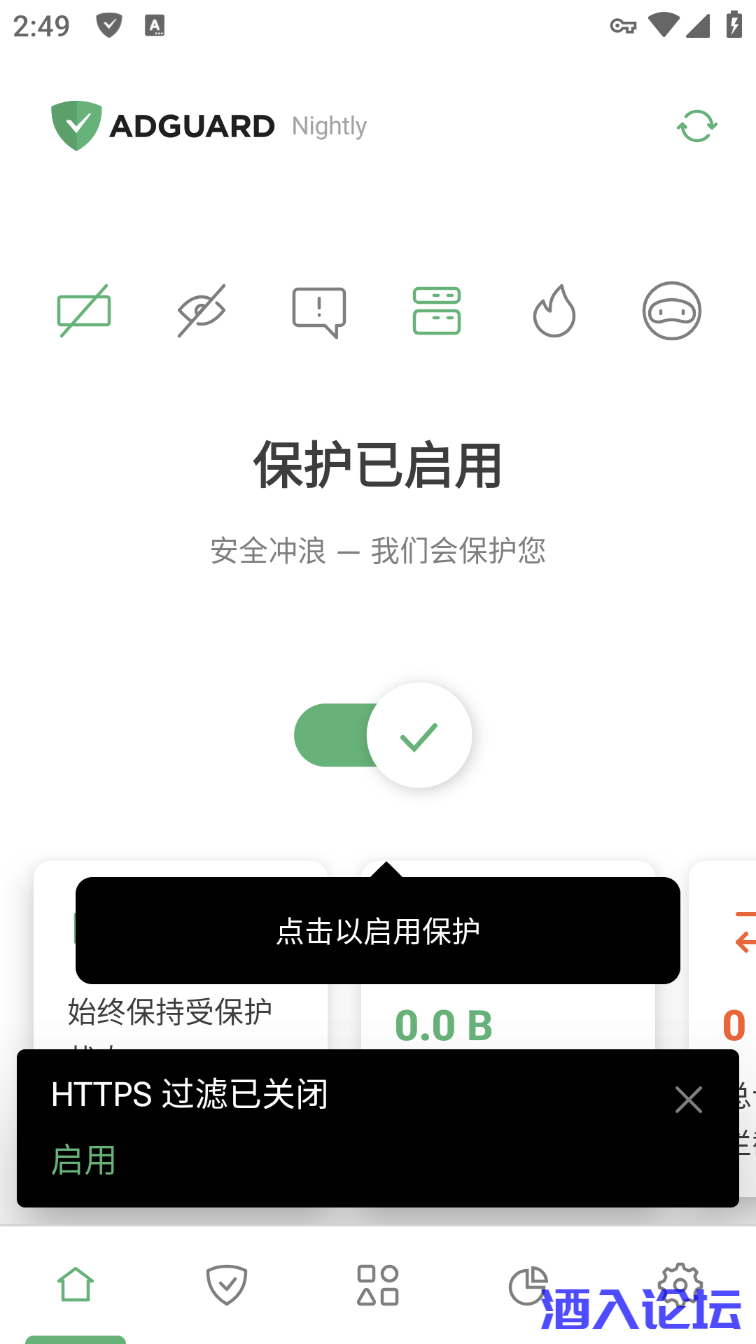The image size is (756, 1344).
Task: Open the DNS protection server icon
Action: 437,311
